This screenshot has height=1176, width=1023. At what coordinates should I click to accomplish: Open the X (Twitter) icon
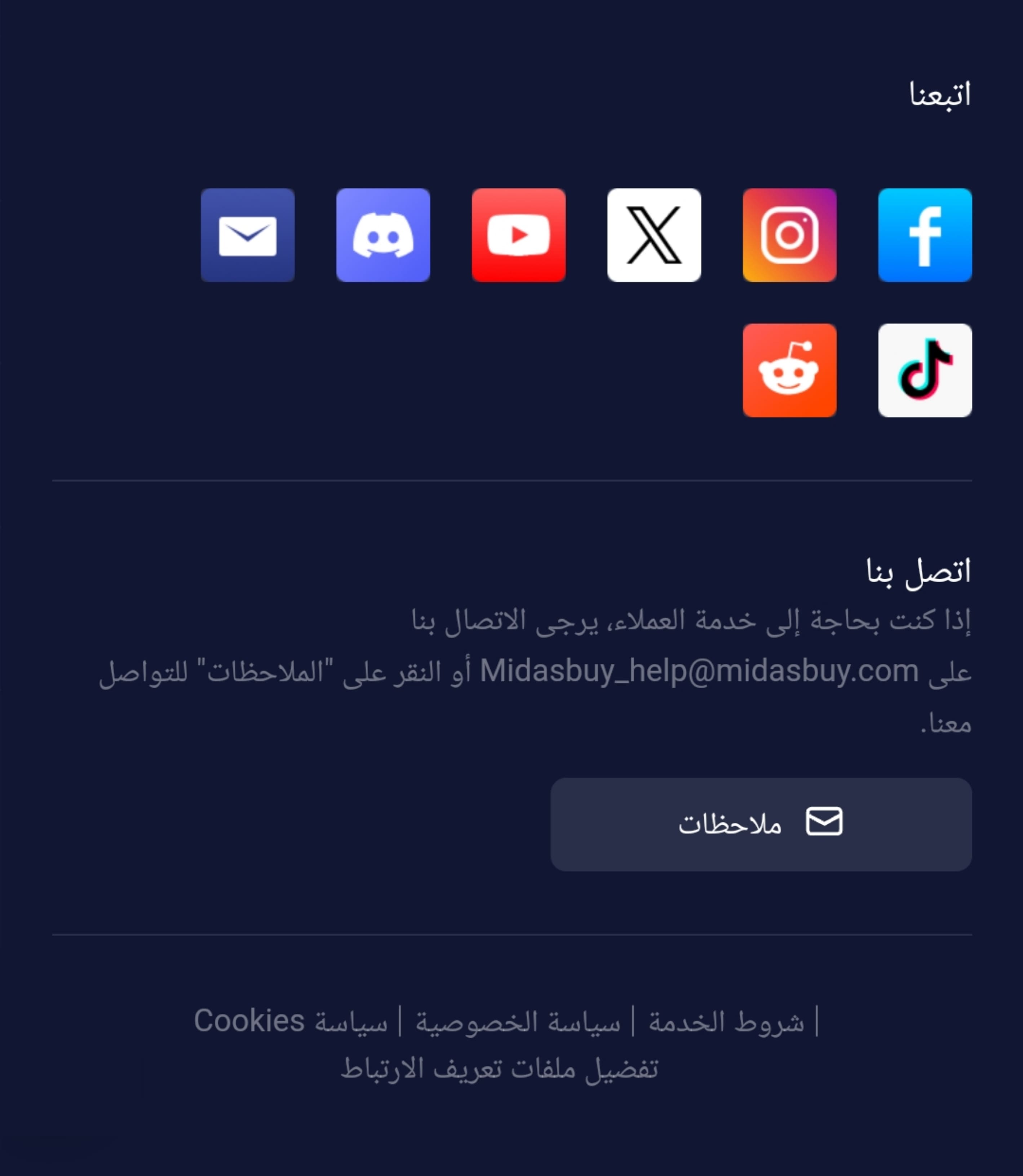pos(654,235)
